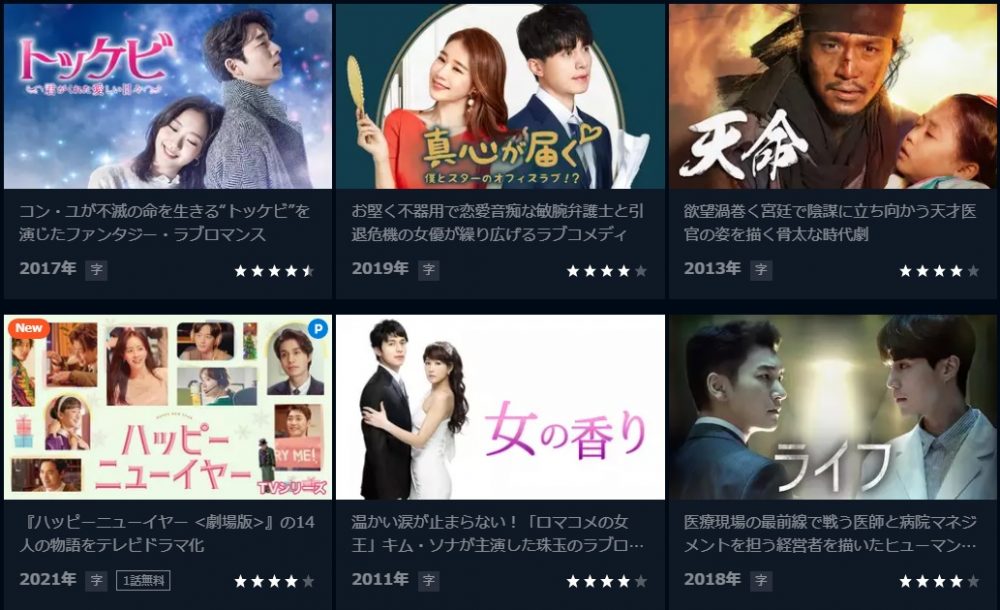
Task: Open the 女の香り drama card
Action: (500, 407)
